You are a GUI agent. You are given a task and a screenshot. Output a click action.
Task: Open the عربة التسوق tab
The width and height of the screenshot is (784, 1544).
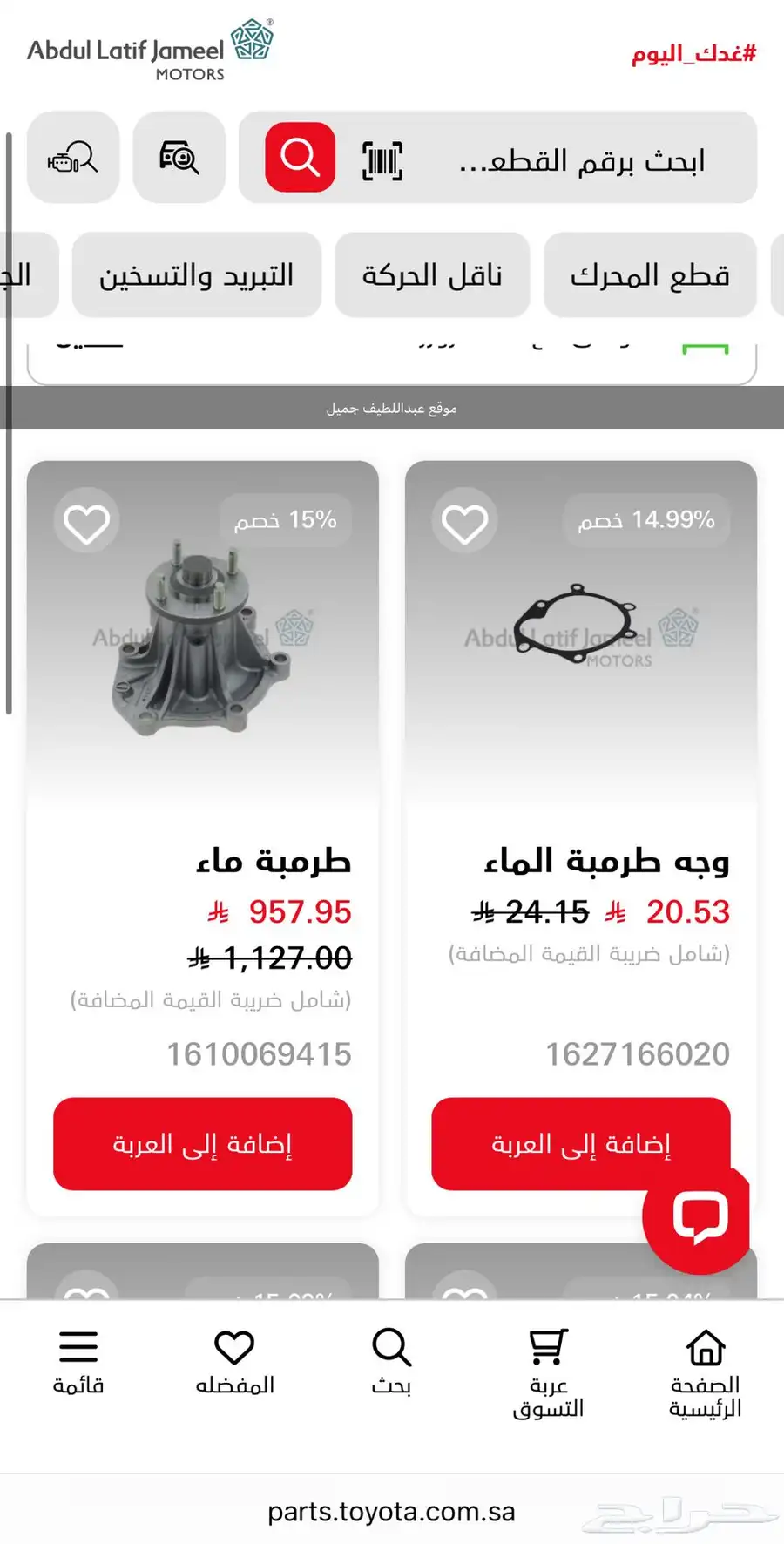[x=548, y=1372]
